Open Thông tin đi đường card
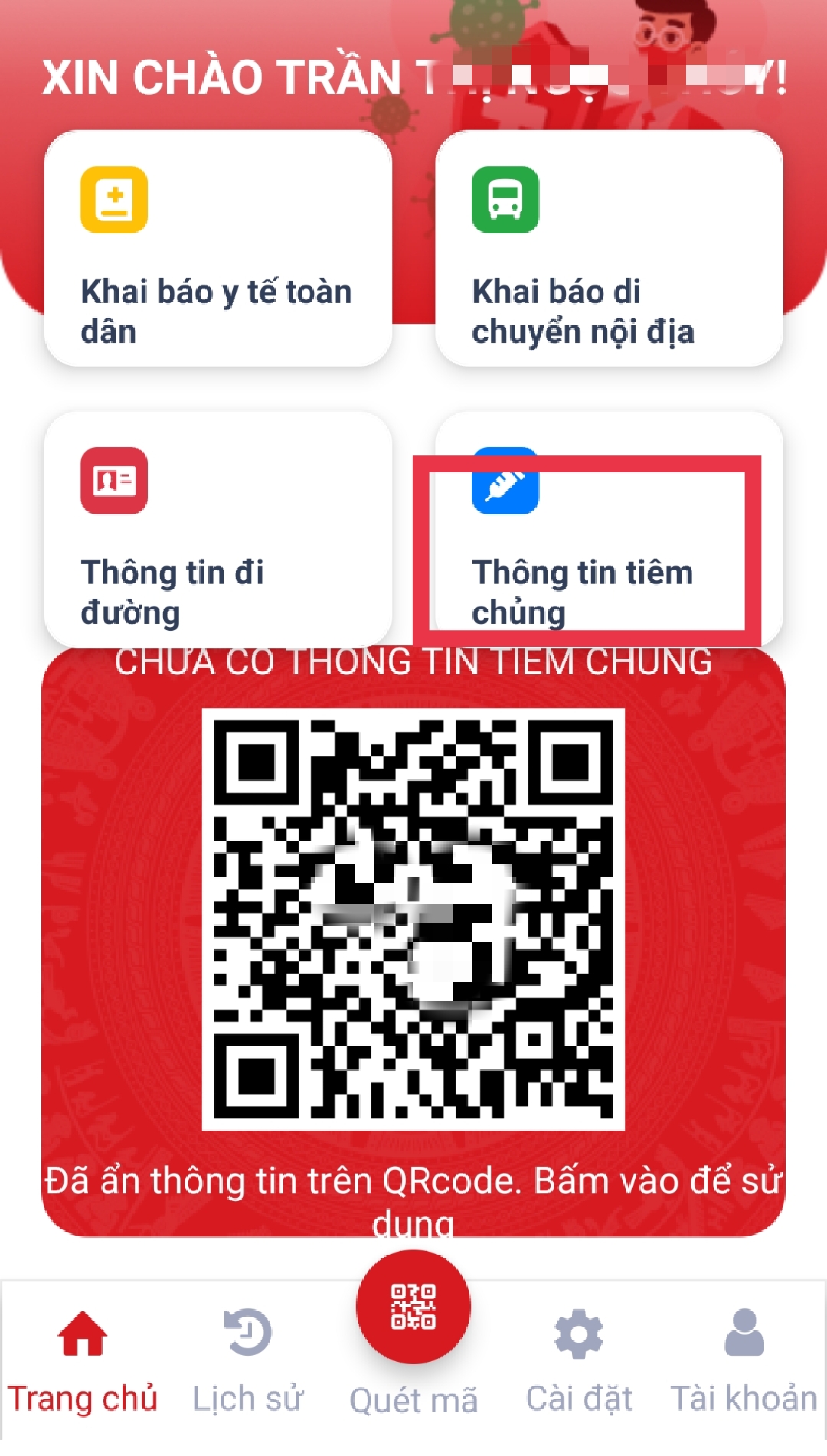 218,530
